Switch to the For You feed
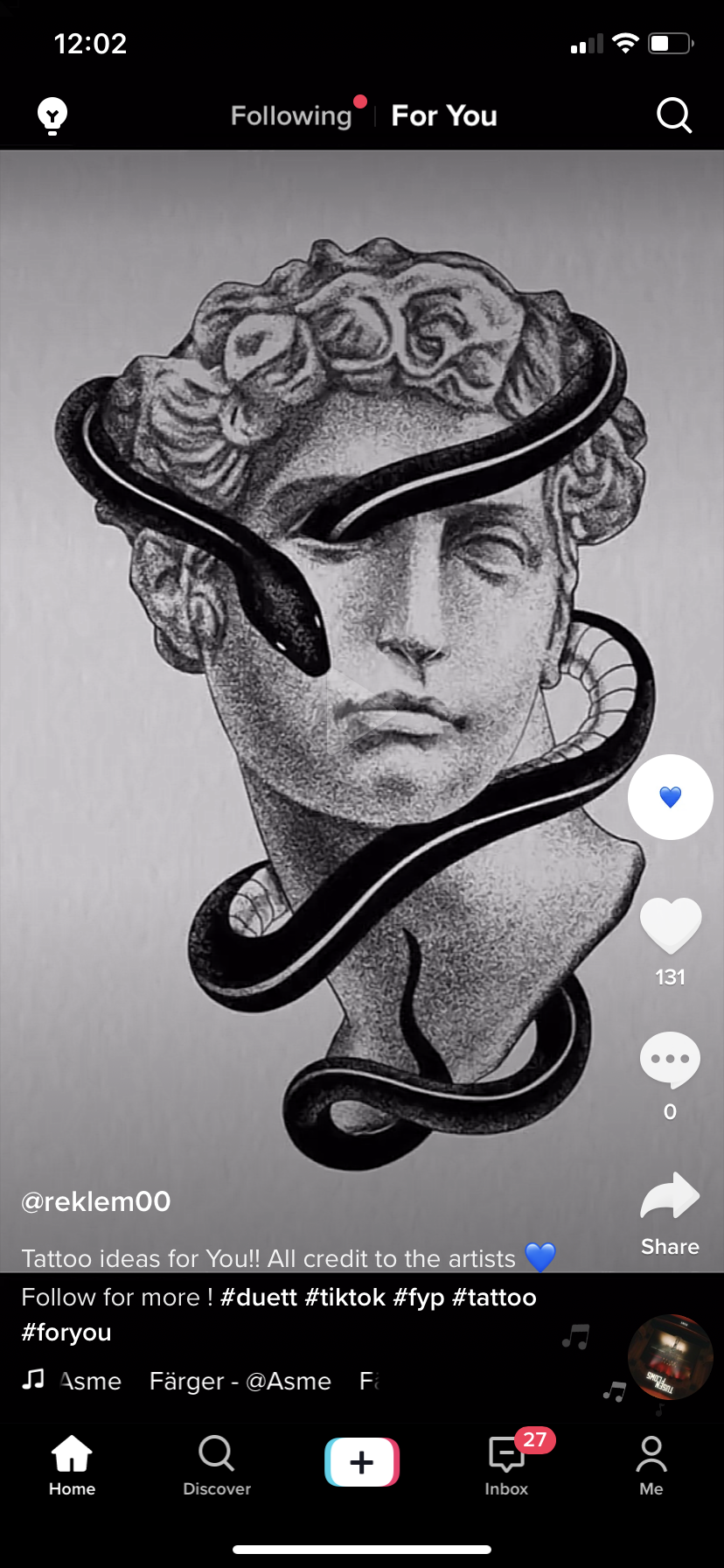Image resolution: width=724 pixels, height=1568 pixels. tap(444, 115)
